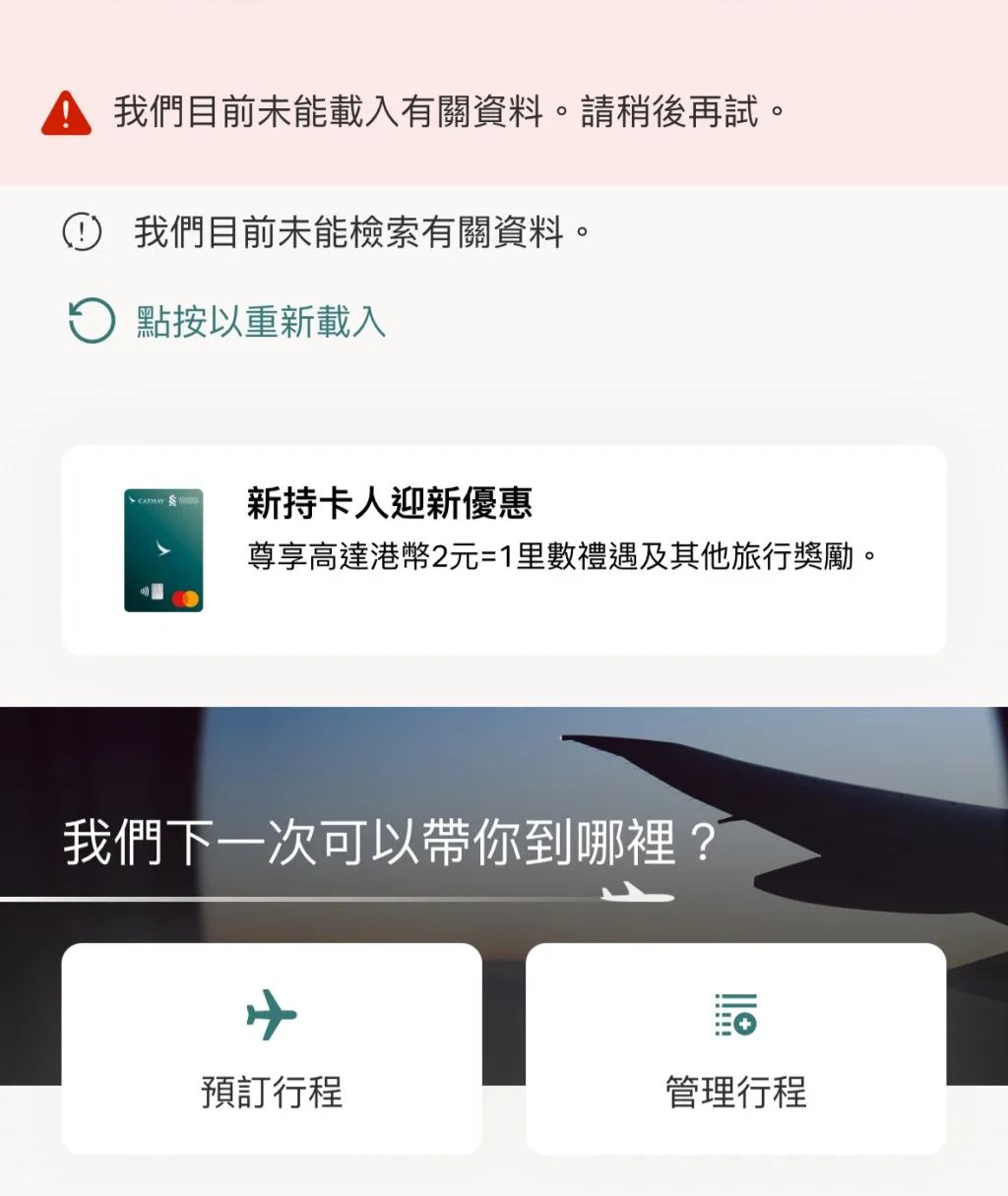Open the 新持卡人迎新優惠 card offer
The width and height of the screenshot is (1008, 1196).
pos(503,549)
